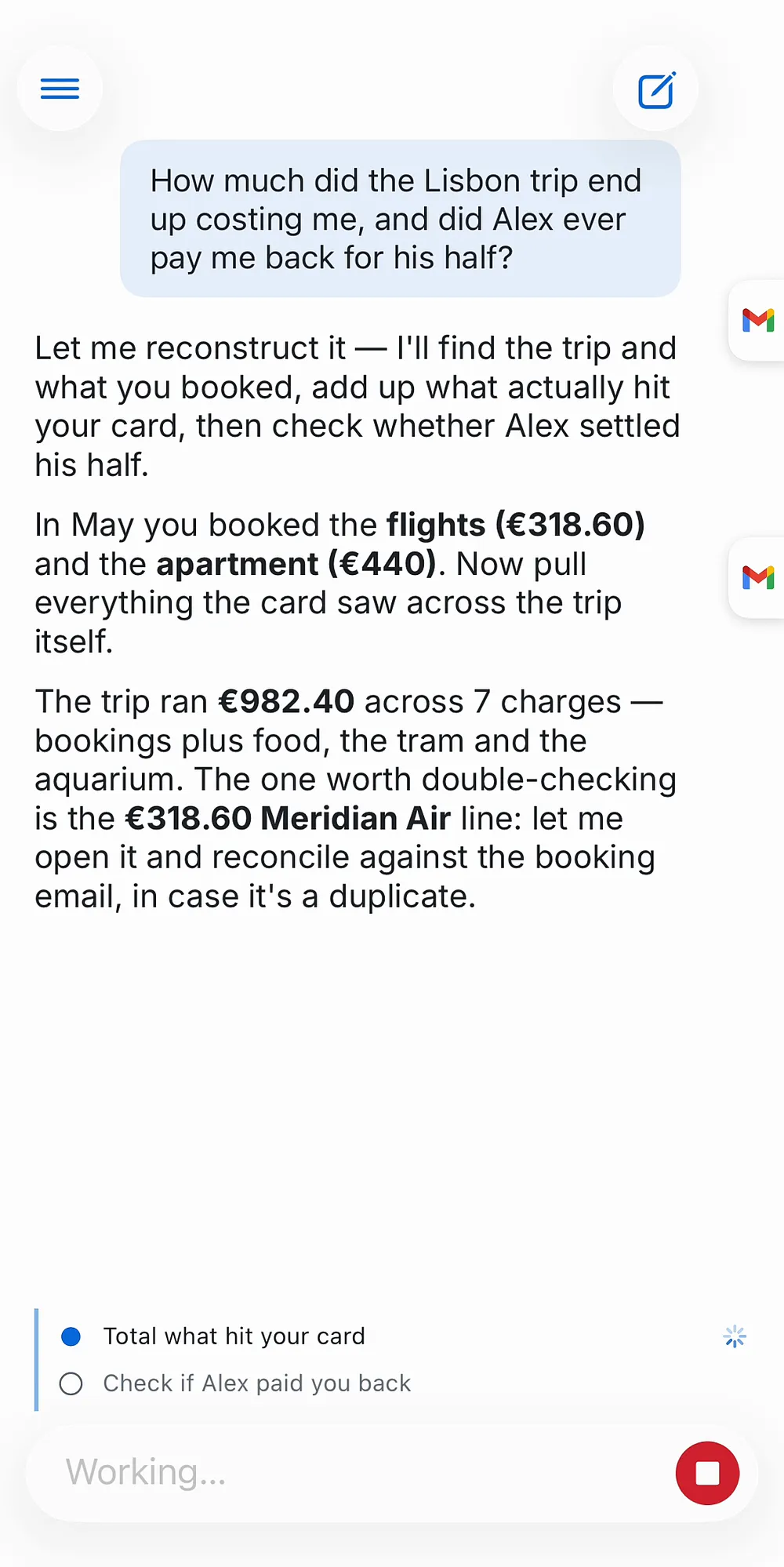Viewport: 784px width, 1567px height.
Task: Stop the response with the red button
Action: pyautogui.click(x=707, y=1473)
